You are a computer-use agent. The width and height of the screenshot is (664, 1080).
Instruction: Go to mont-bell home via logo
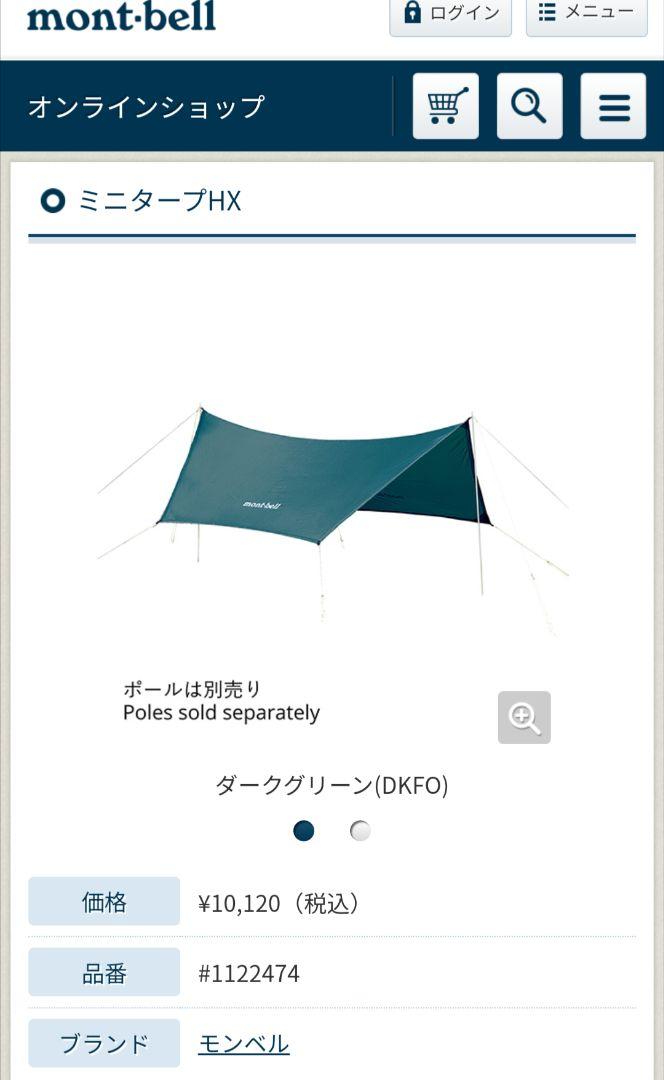tap(121, 16)
